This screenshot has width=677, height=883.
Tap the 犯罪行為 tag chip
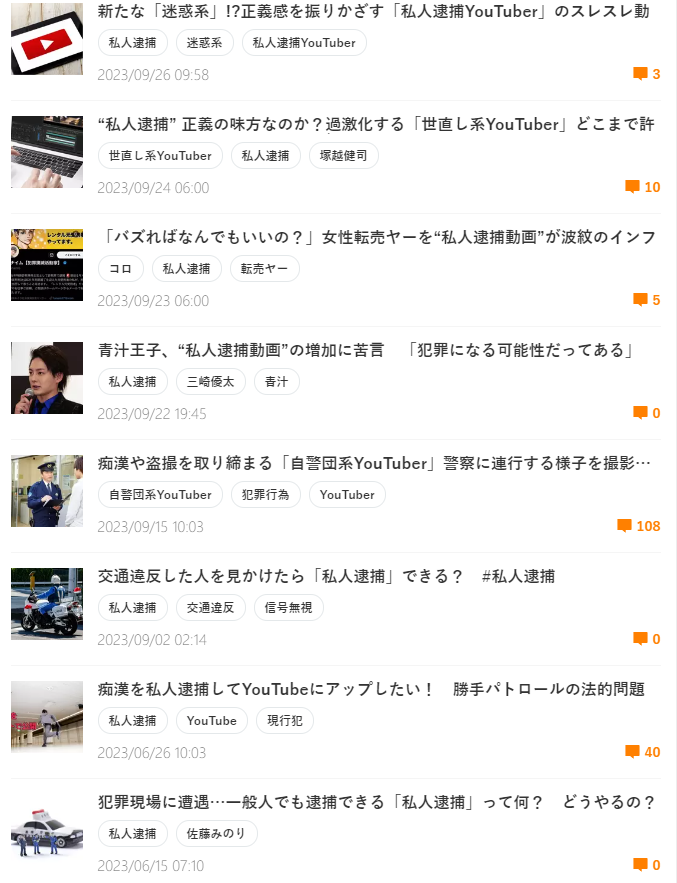coord(265,495)
